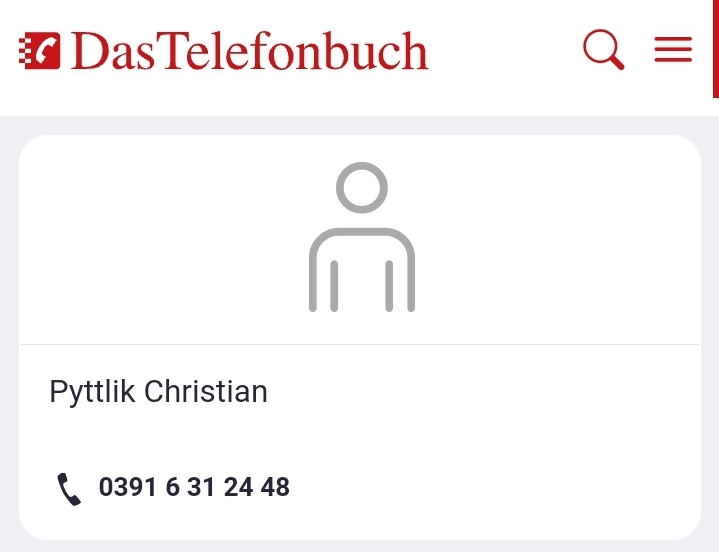
Task: Open the search magnifier icon
Action: (603, 49)
